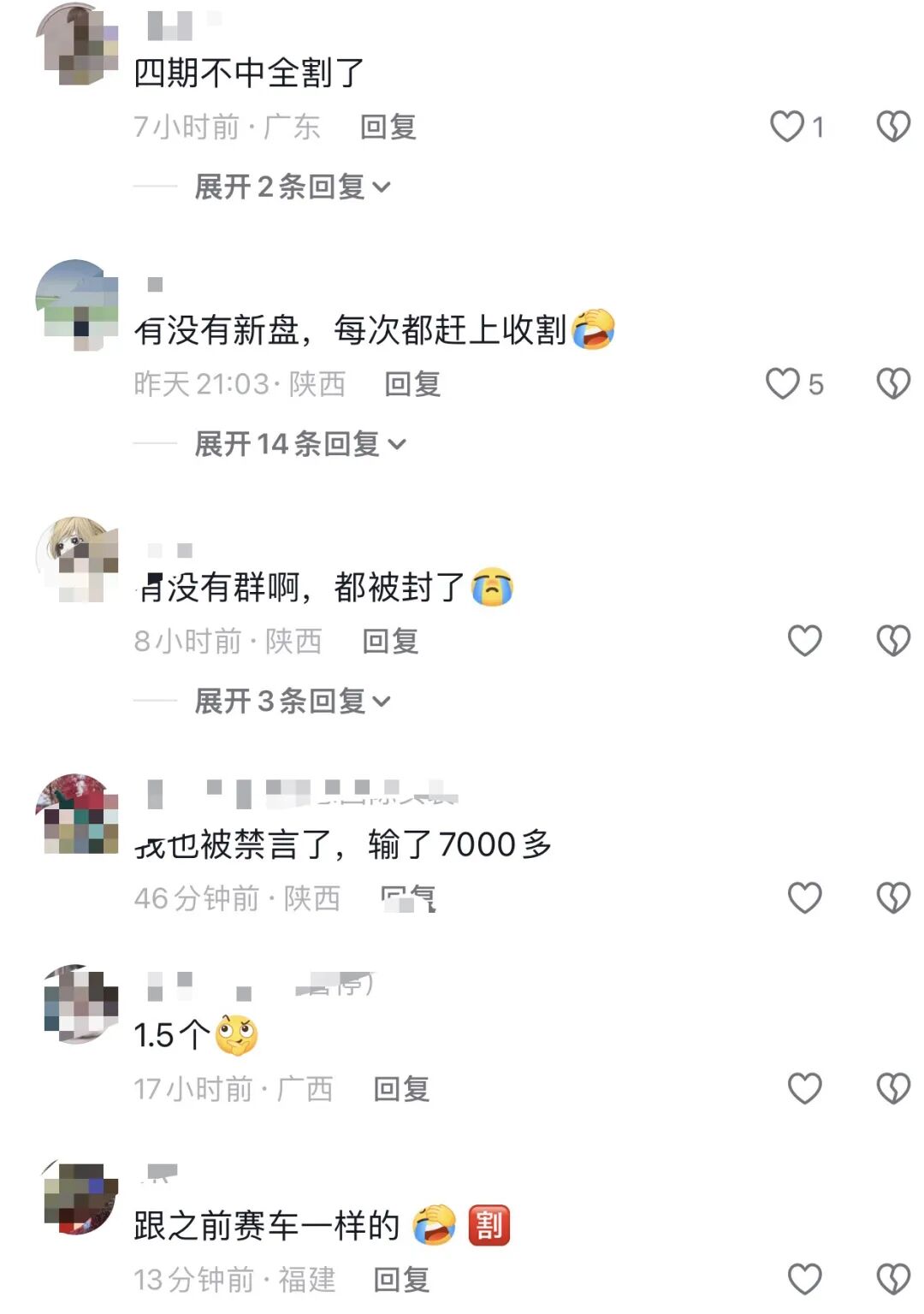The width and height of the screenshot is (924, 1314).
Task: Reply to the comment 四期不中全割了
Action: [388, 127]
